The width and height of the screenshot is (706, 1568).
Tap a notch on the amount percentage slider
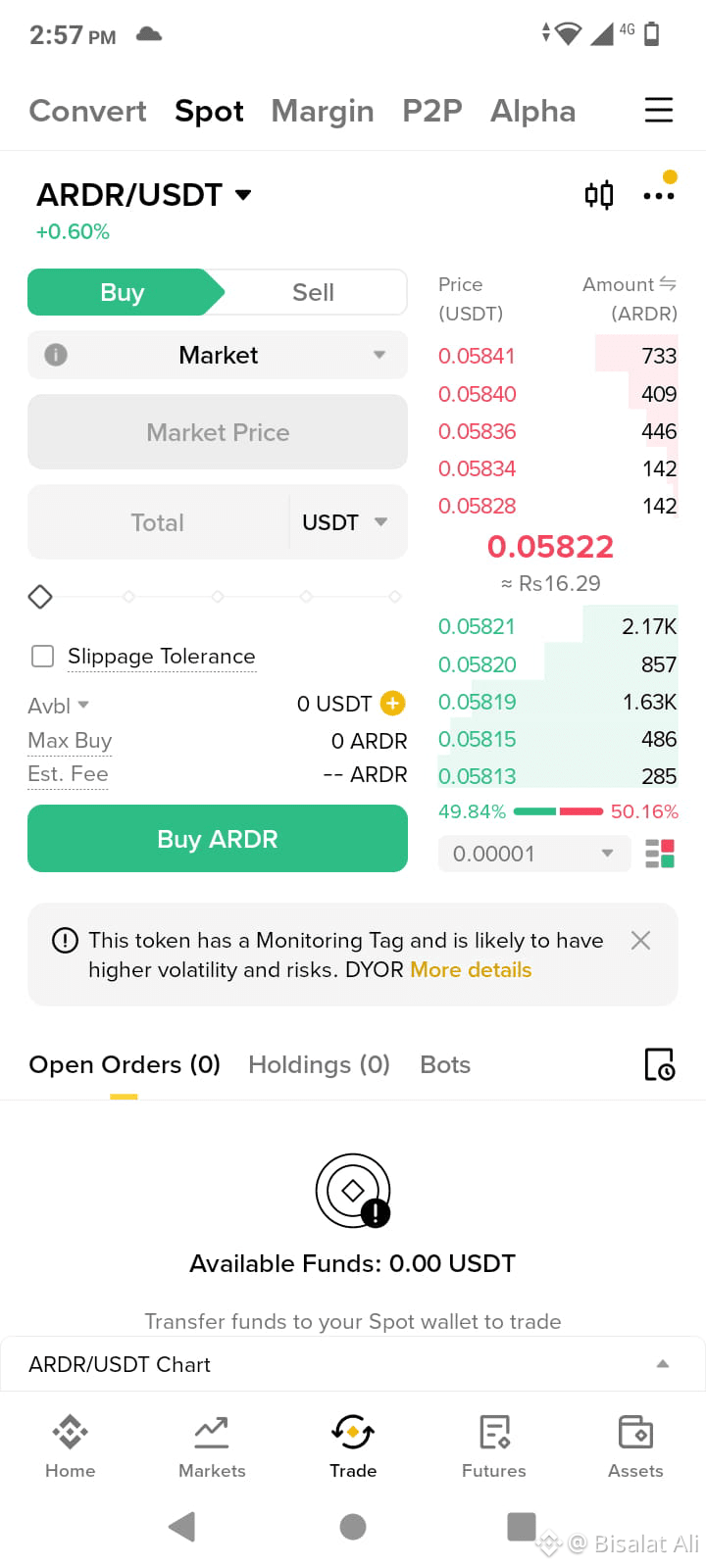(x=218, y=596)
